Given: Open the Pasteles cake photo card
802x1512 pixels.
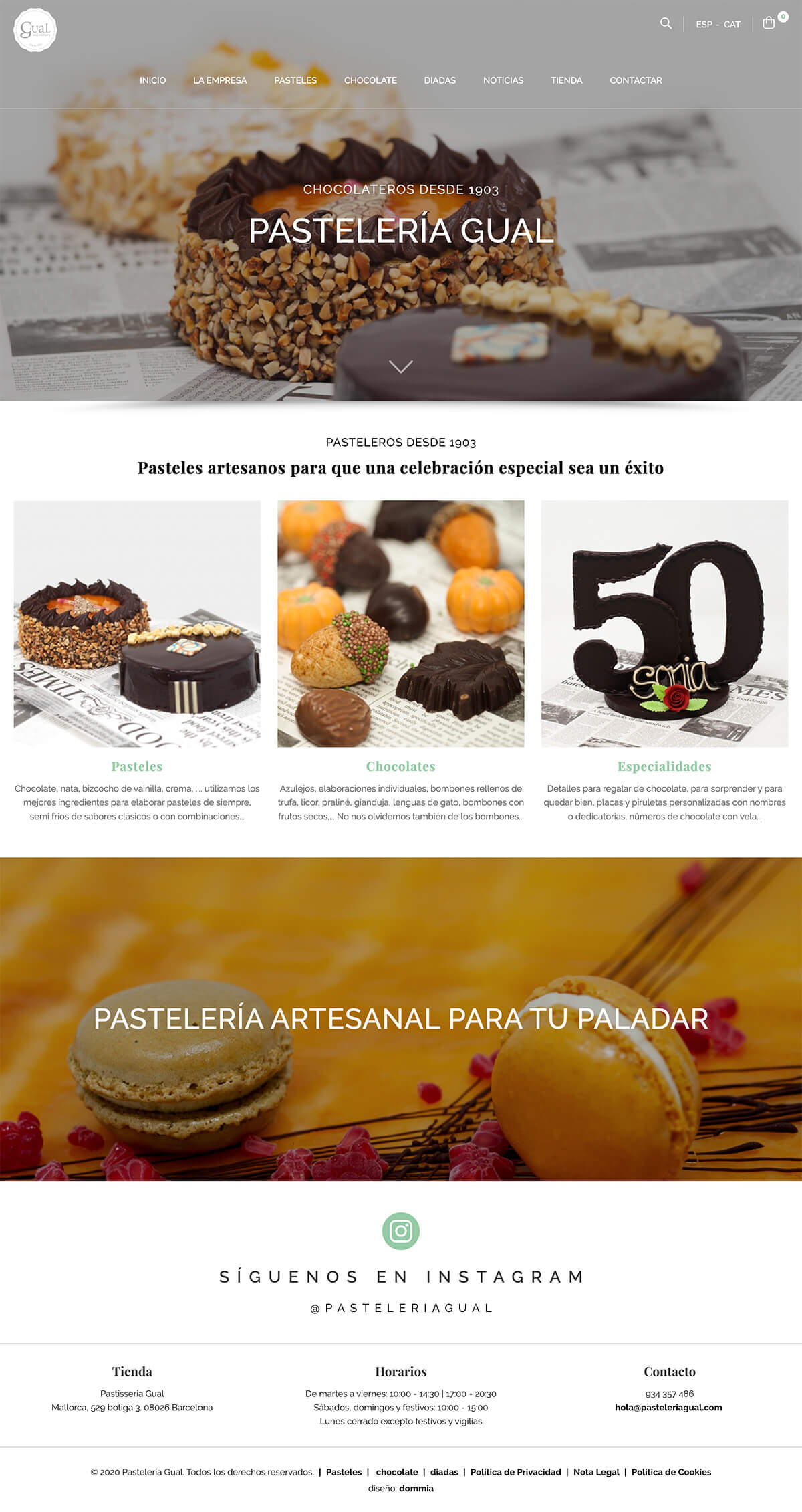Looking at the screenshot, I should click(137, 623).
